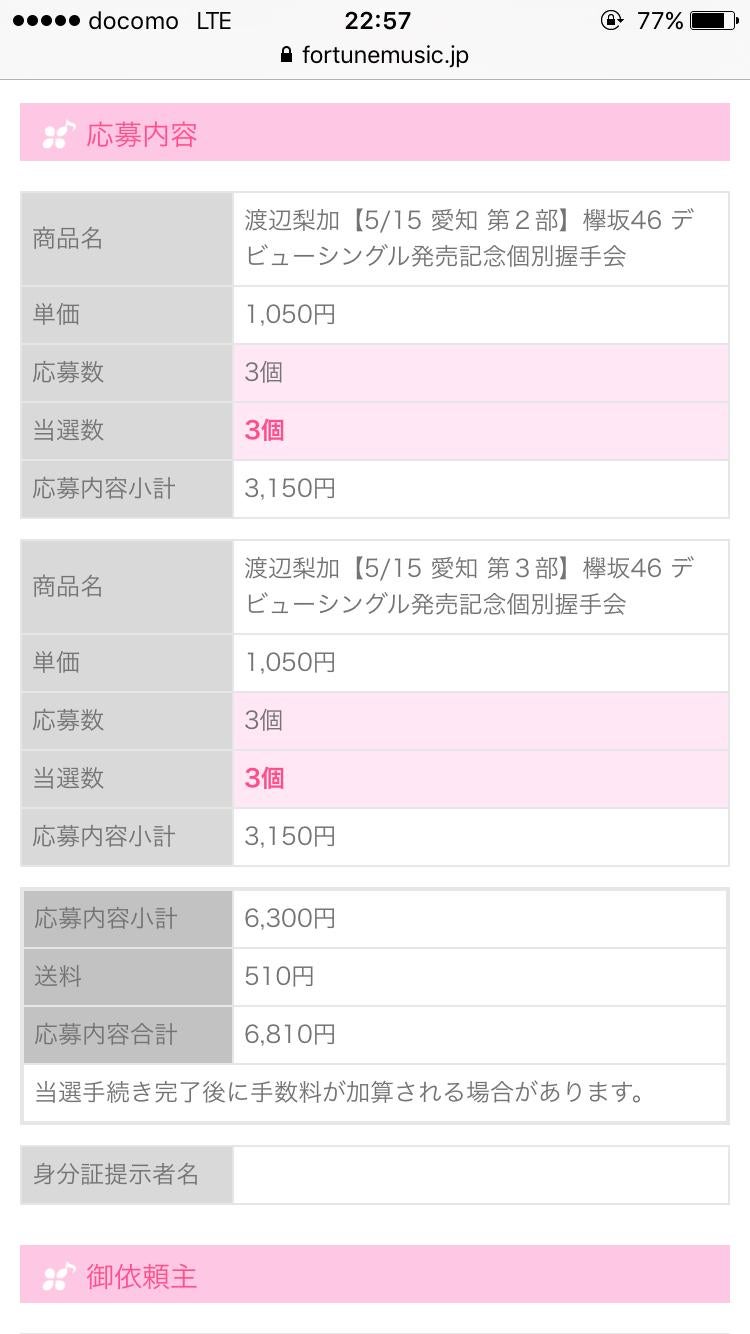Tap the fortunemusic.jp address bar
The height and width of the screenshot is (1334, 750).
point(375,55)
